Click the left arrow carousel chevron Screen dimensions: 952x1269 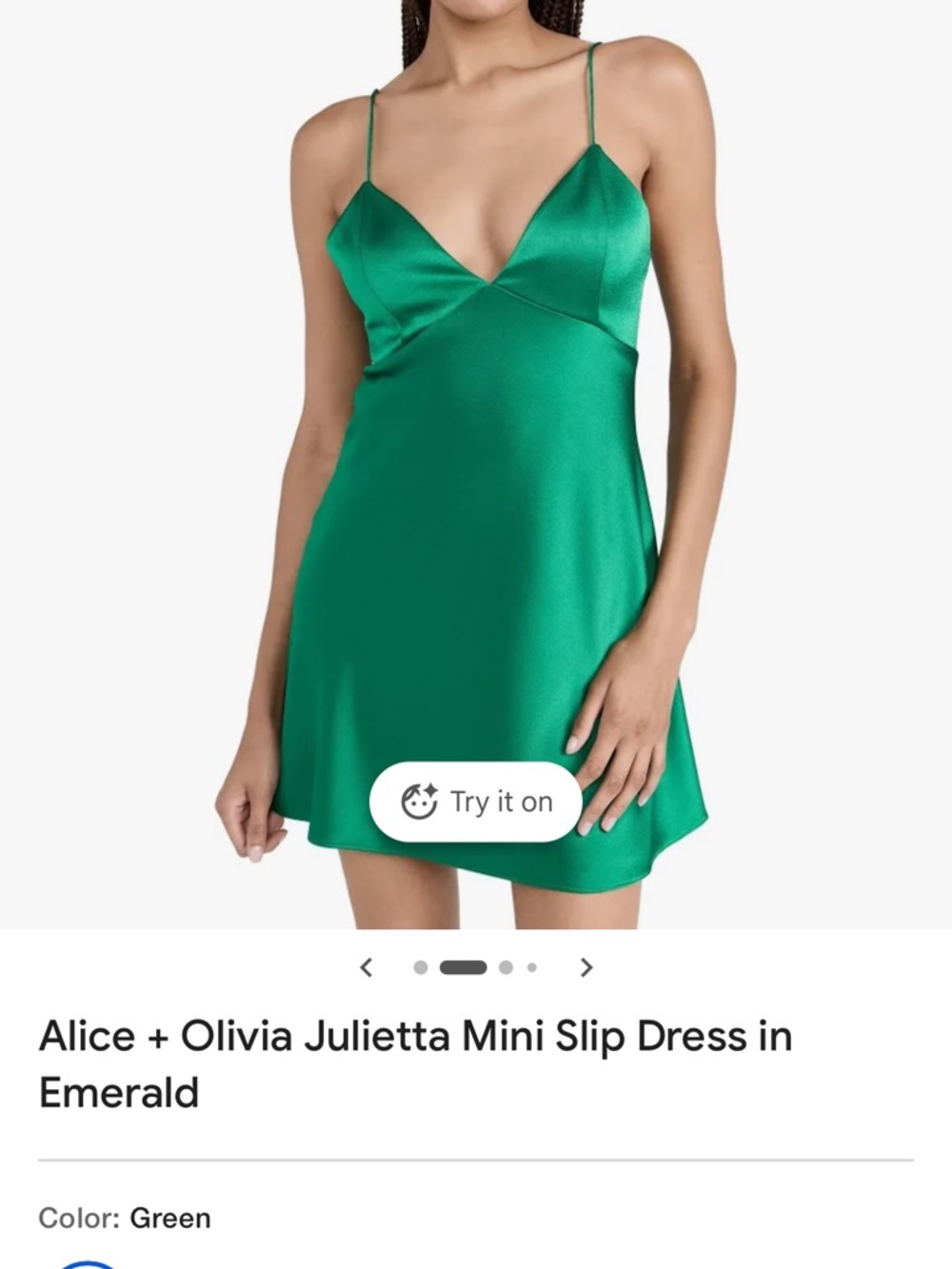367,967
